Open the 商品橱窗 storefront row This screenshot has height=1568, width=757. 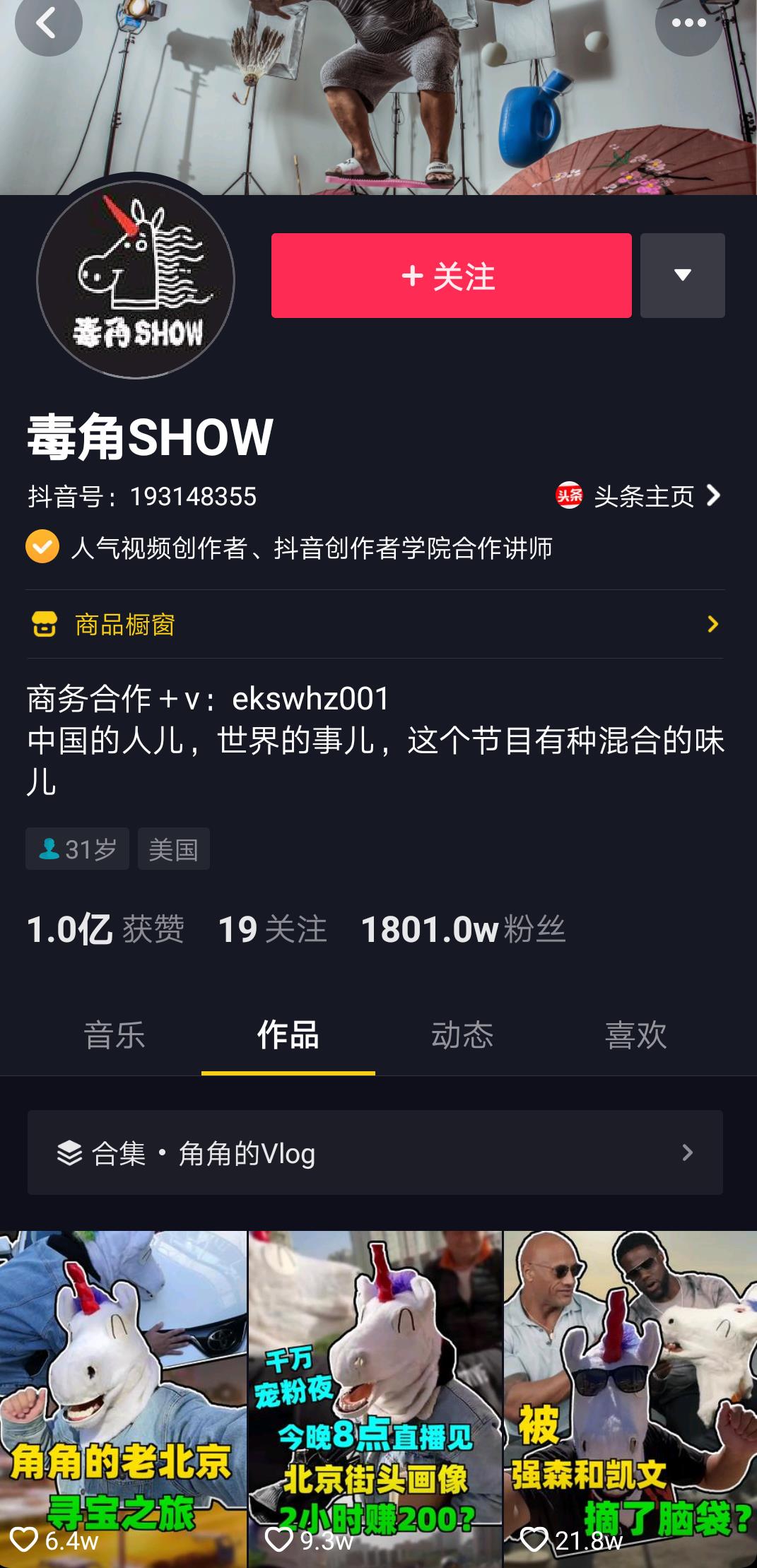point(375,624)
